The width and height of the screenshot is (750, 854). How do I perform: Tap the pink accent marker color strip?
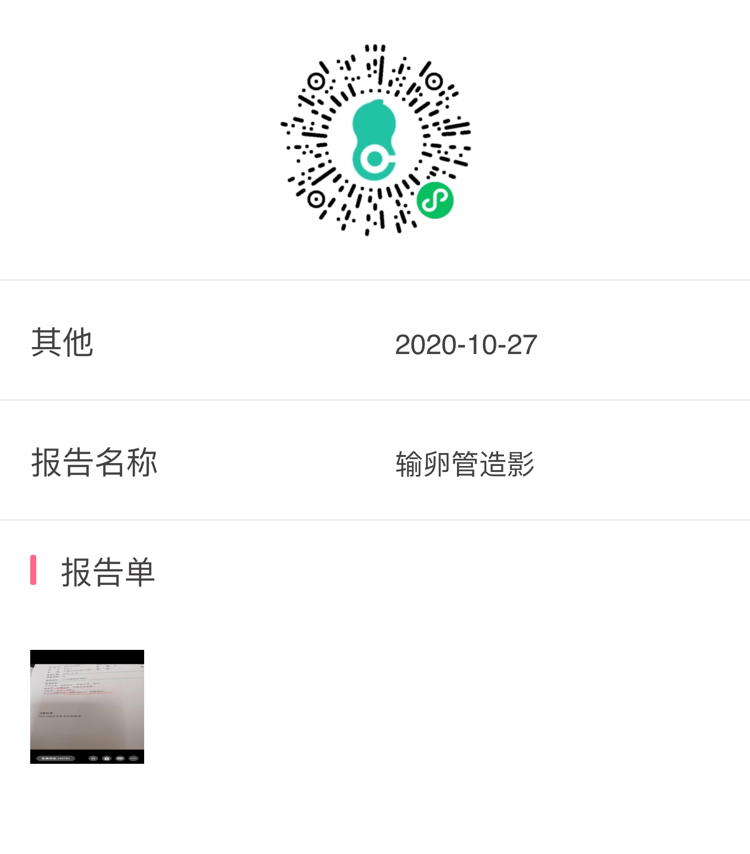click(35, 571)
